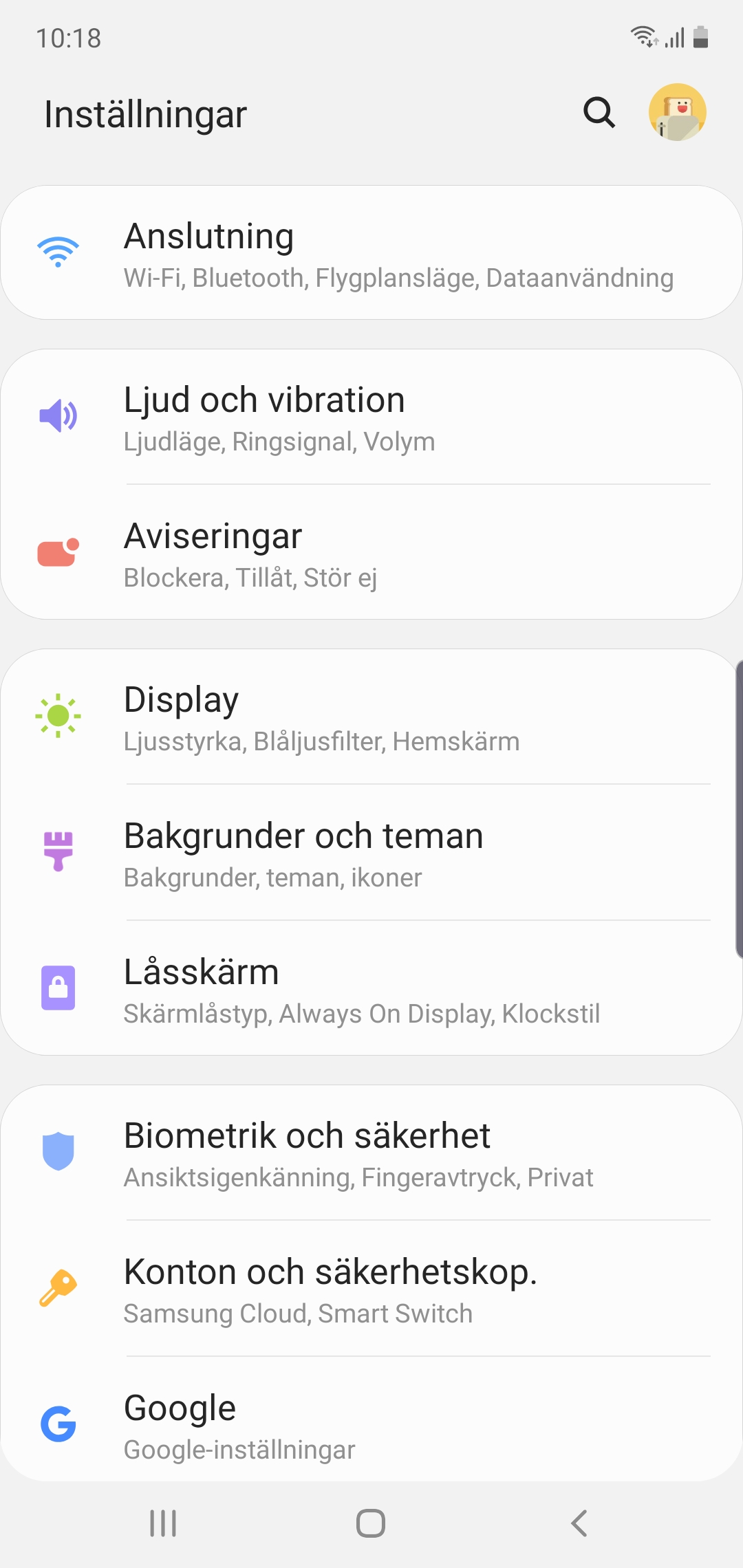Select the Display row
Image resolution: width=743 pixels, height=1568 pixels.
(371, 717)
